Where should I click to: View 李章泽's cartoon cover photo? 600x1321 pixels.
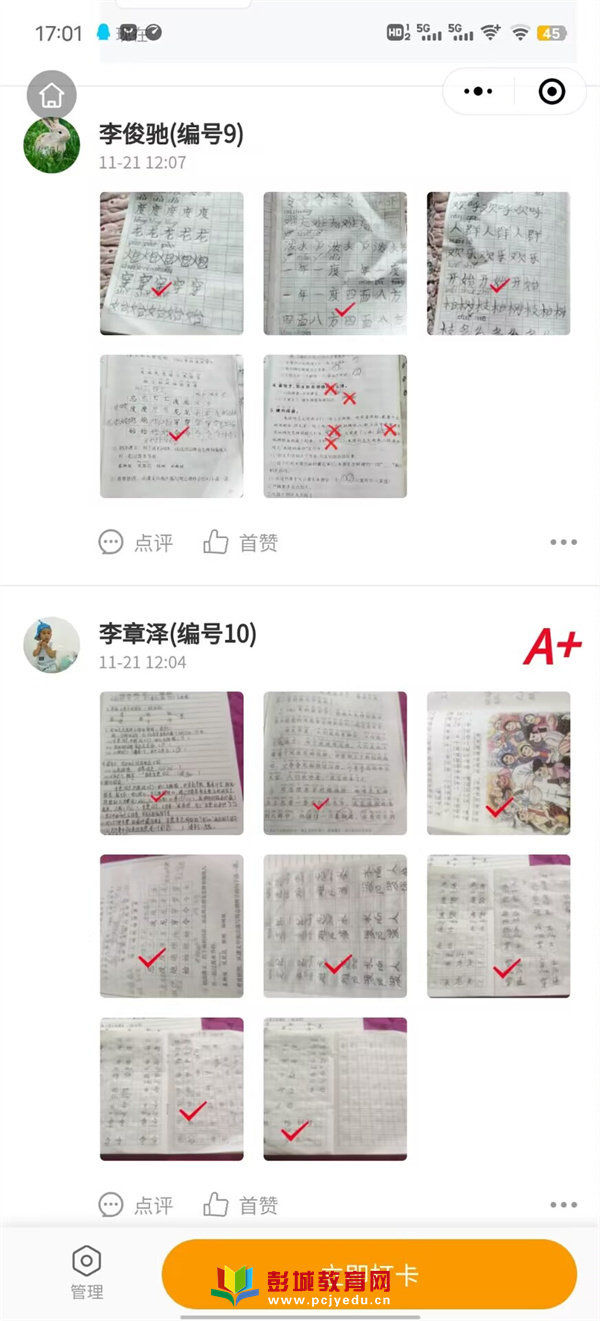498,763
